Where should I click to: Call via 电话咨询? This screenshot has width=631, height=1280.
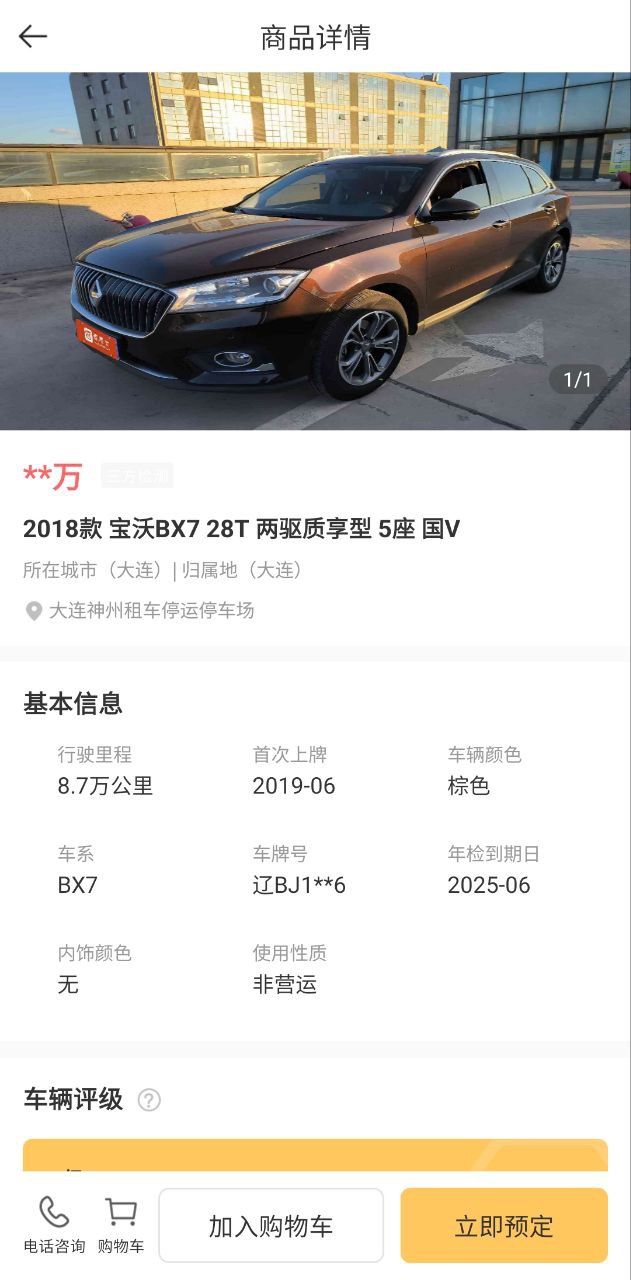pos(54,1225)
